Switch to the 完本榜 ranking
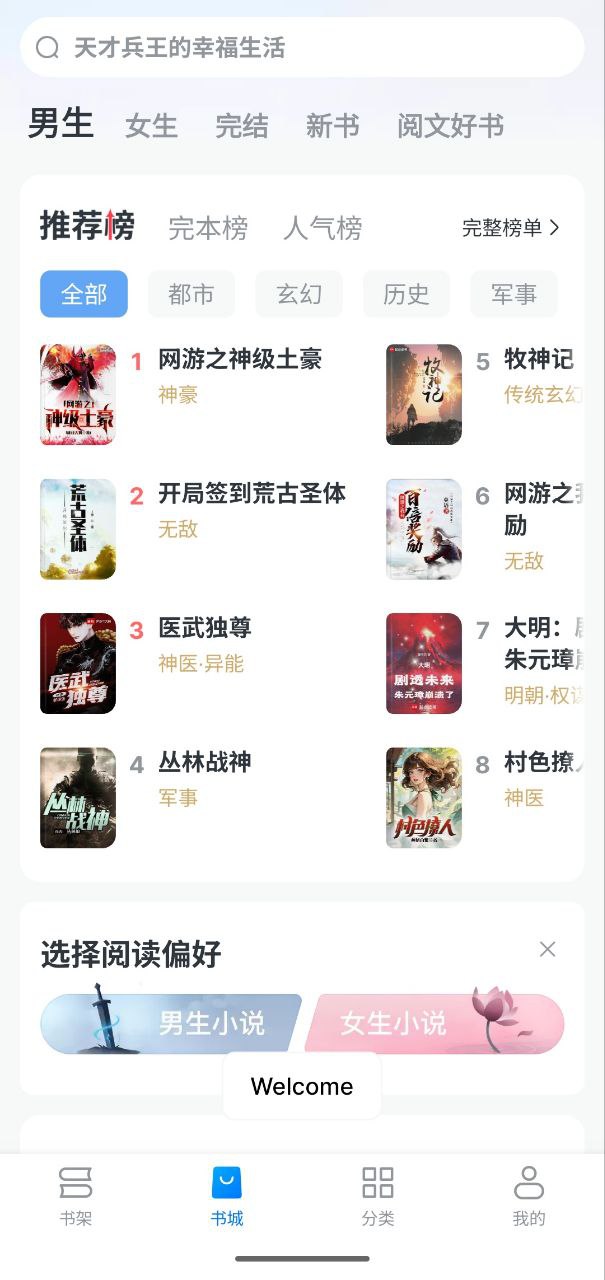Screen dimensions: 605x1280 (208, 228)
